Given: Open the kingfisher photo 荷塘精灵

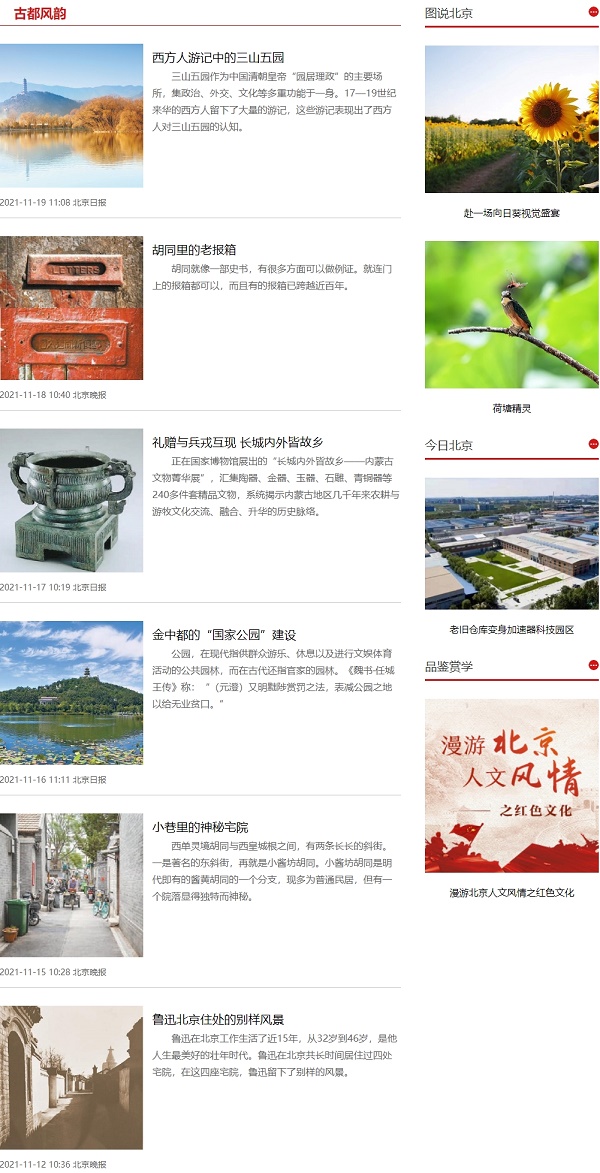Looking at the screenshot, I should (x=511, y=314).
